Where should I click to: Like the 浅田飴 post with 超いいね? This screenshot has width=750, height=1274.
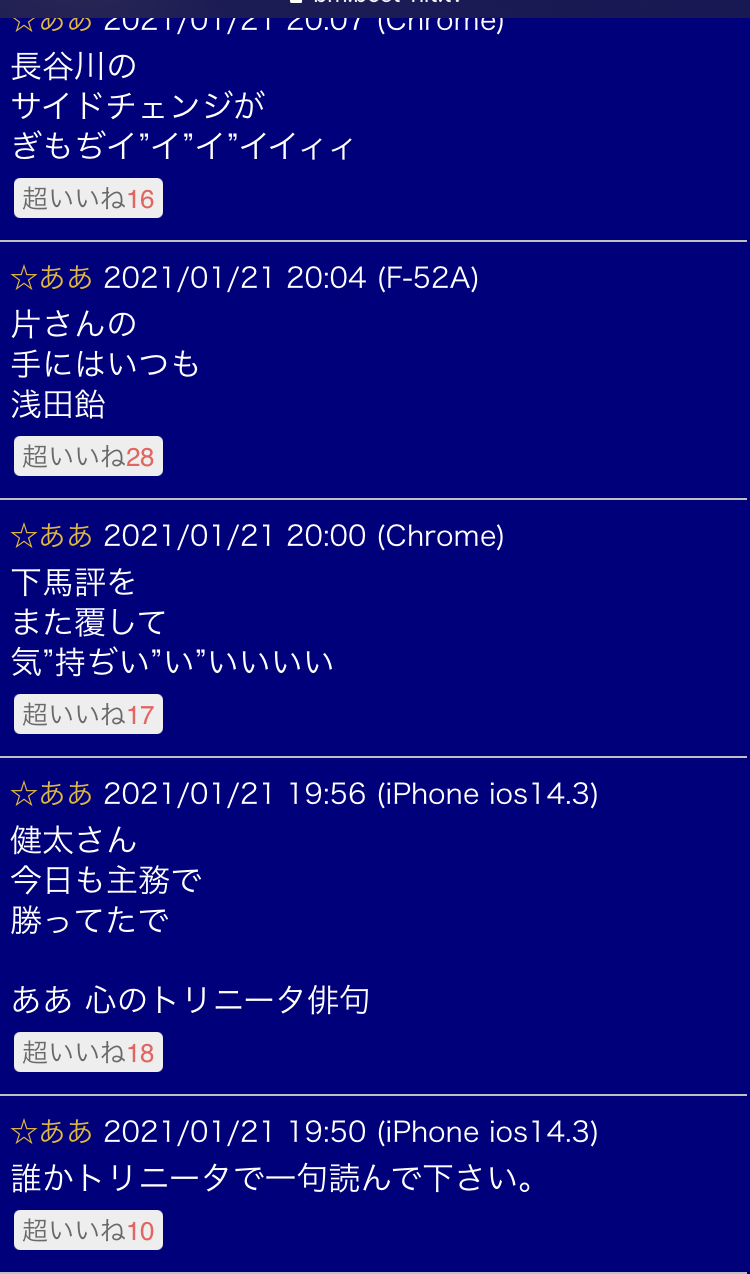pyautogui.click(x=88, y=457)
